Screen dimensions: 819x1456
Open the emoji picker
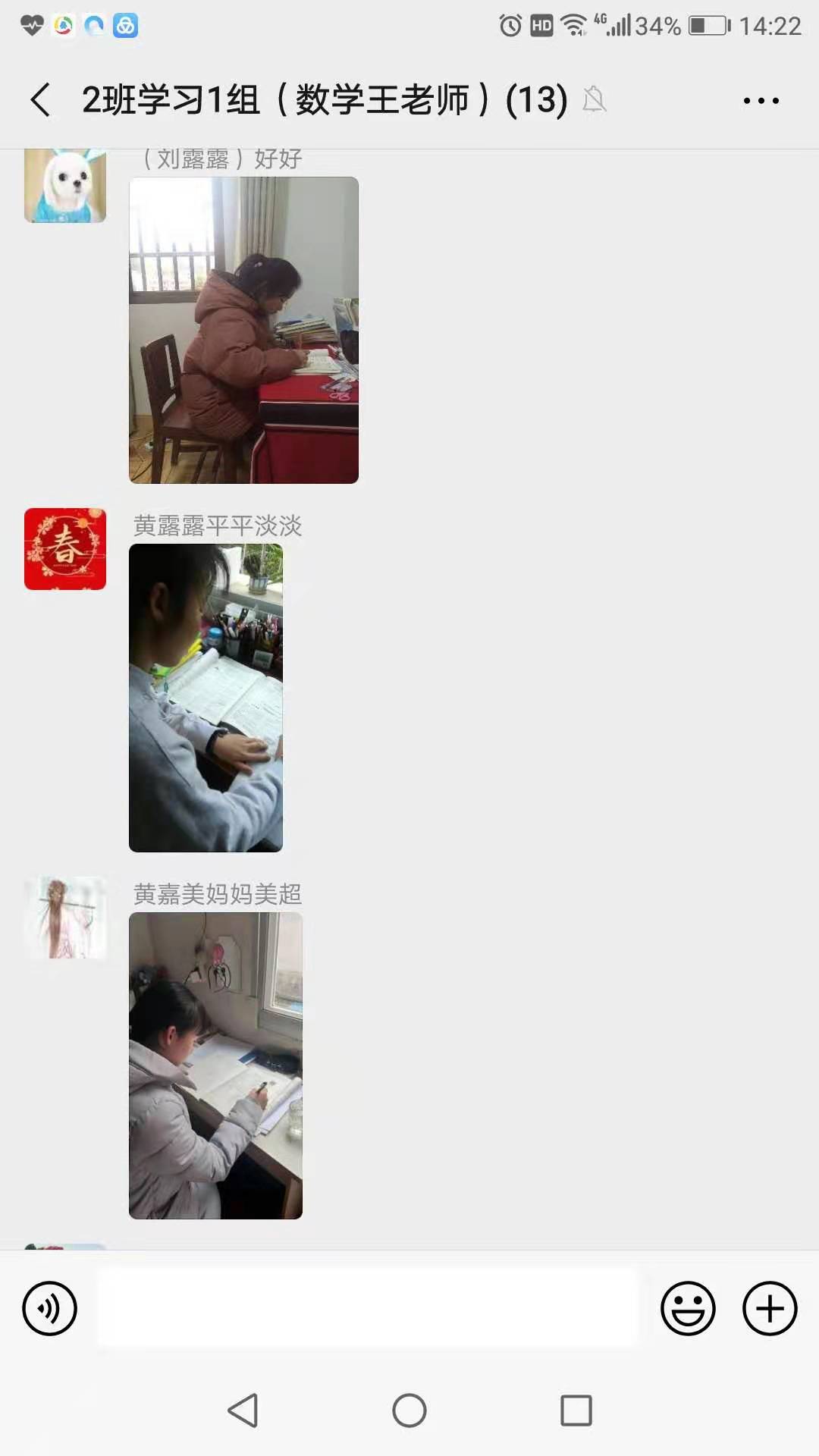(x=688, y=1308)
